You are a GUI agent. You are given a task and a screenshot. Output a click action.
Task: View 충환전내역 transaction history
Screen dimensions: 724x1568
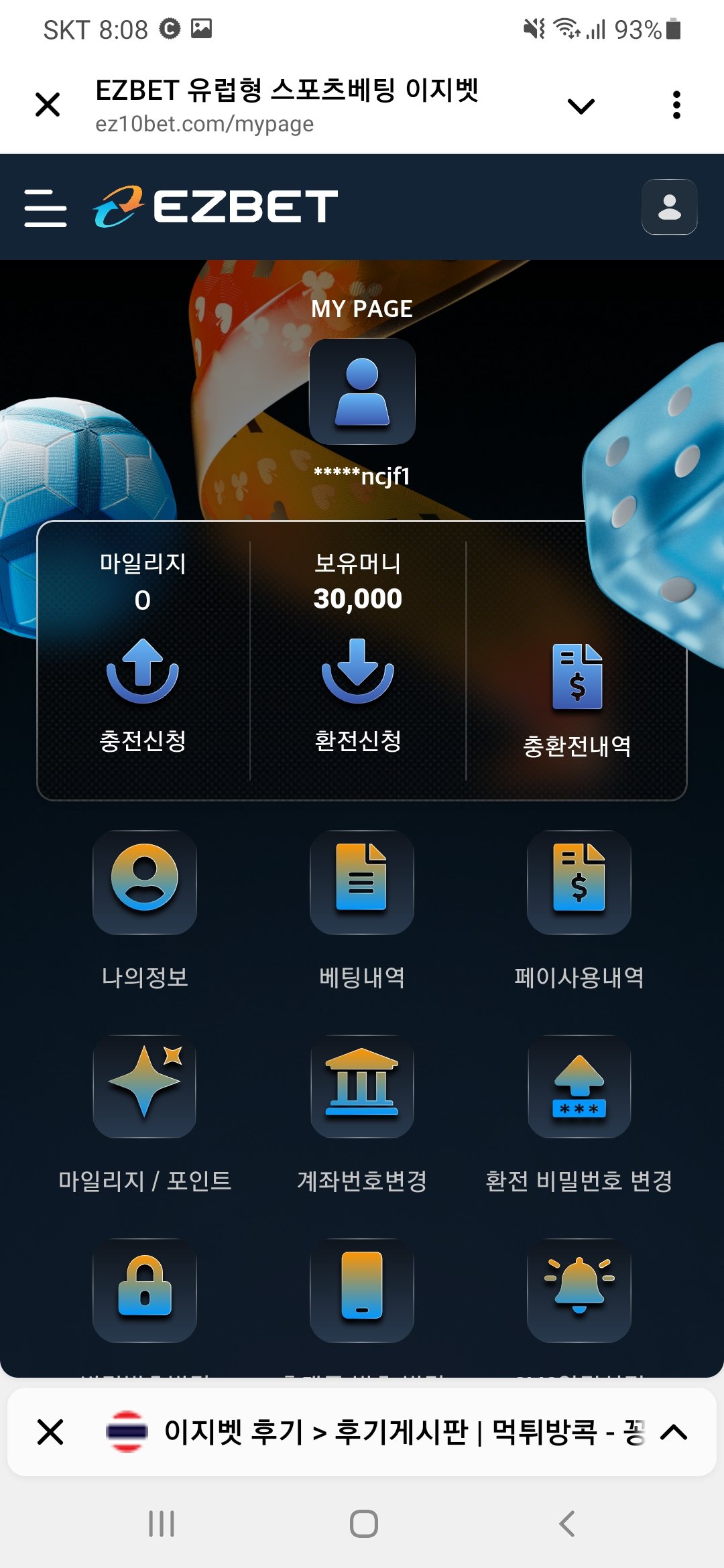tap(577, 700)
